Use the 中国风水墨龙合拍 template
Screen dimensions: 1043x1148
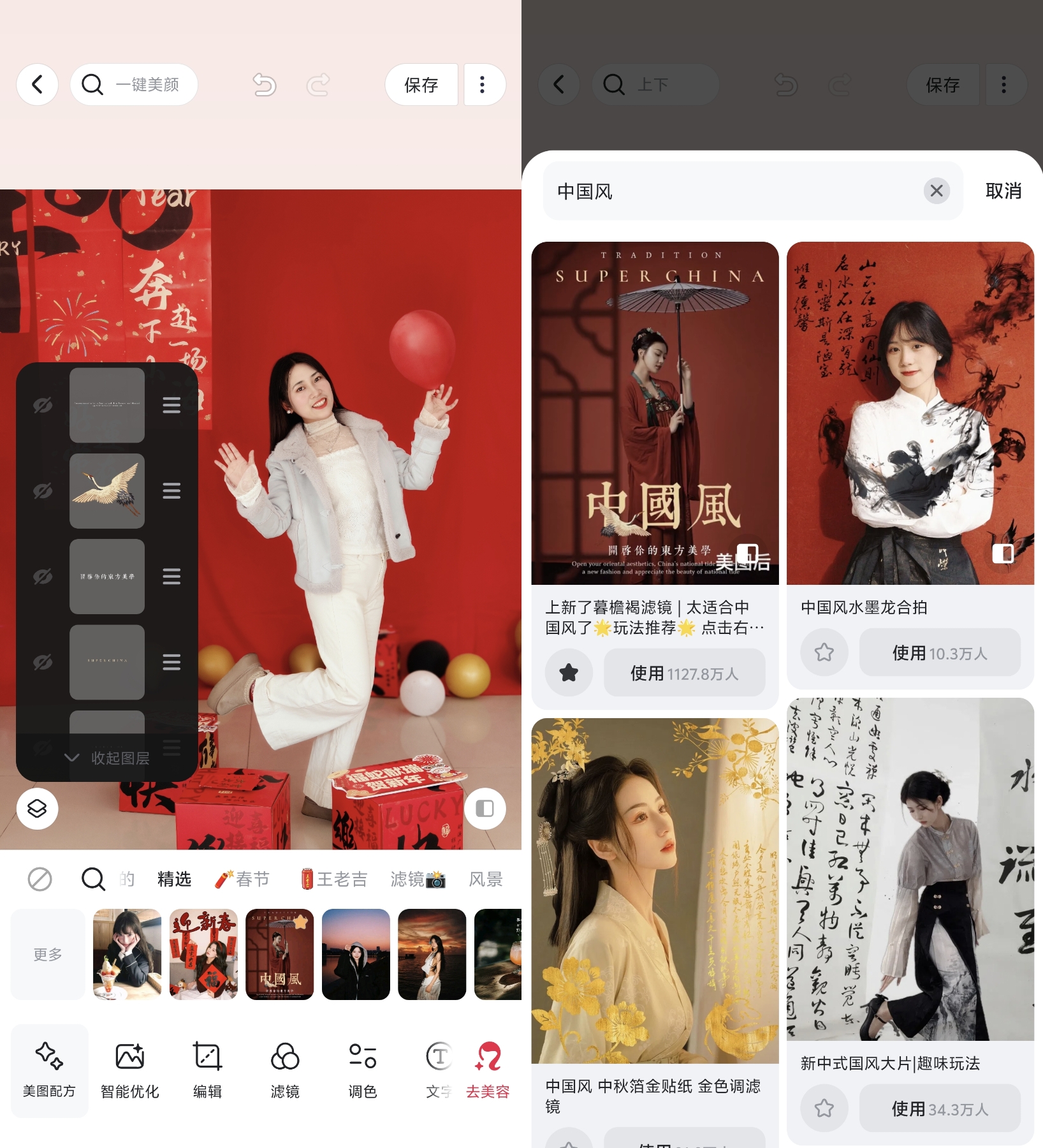click(939, 652)
